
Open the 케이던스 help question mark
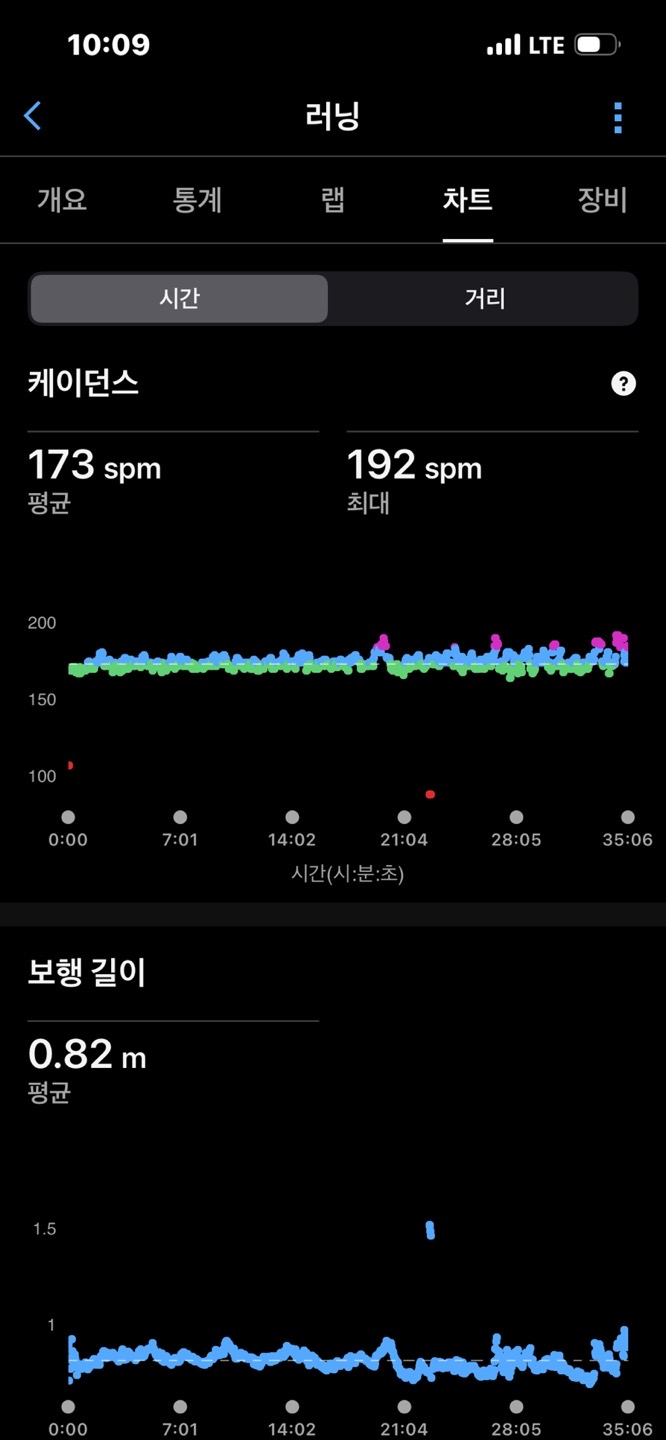click(623, 383)
